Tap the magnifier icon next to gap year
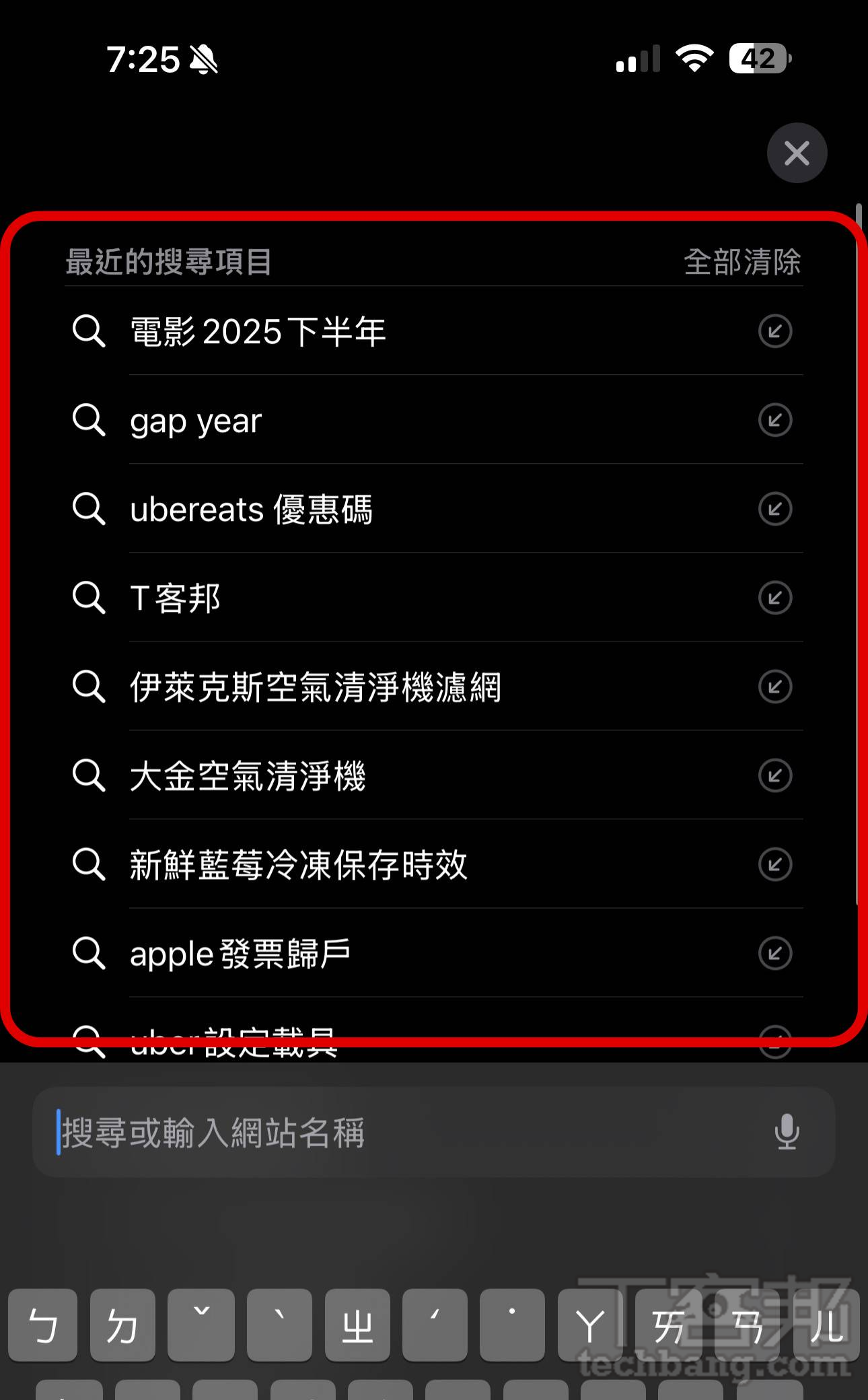This screenshot has height=1400, width=868. click(x=89, y=420)
